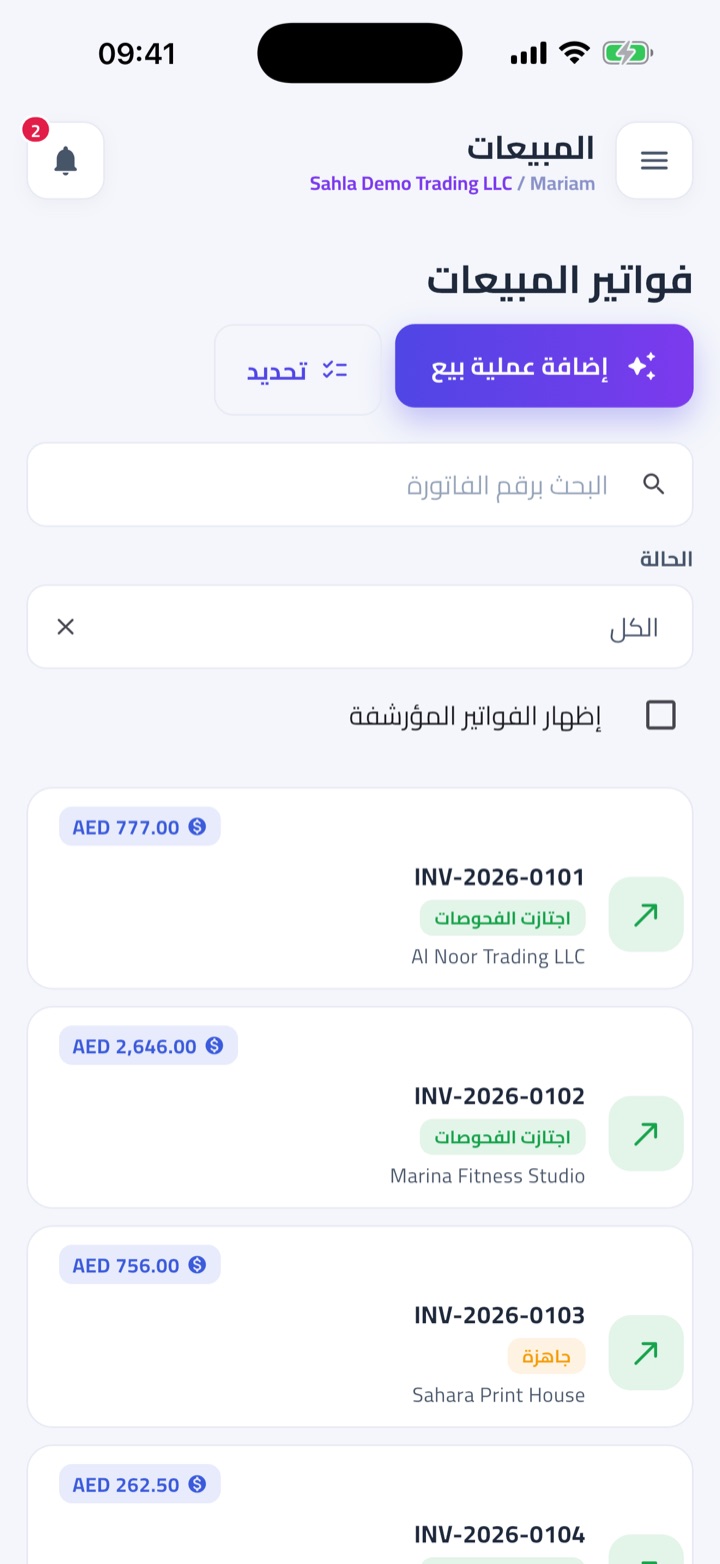Focus the invoice number search field
The width and height of the screenshot is (720, 1564).
[360, 485]
